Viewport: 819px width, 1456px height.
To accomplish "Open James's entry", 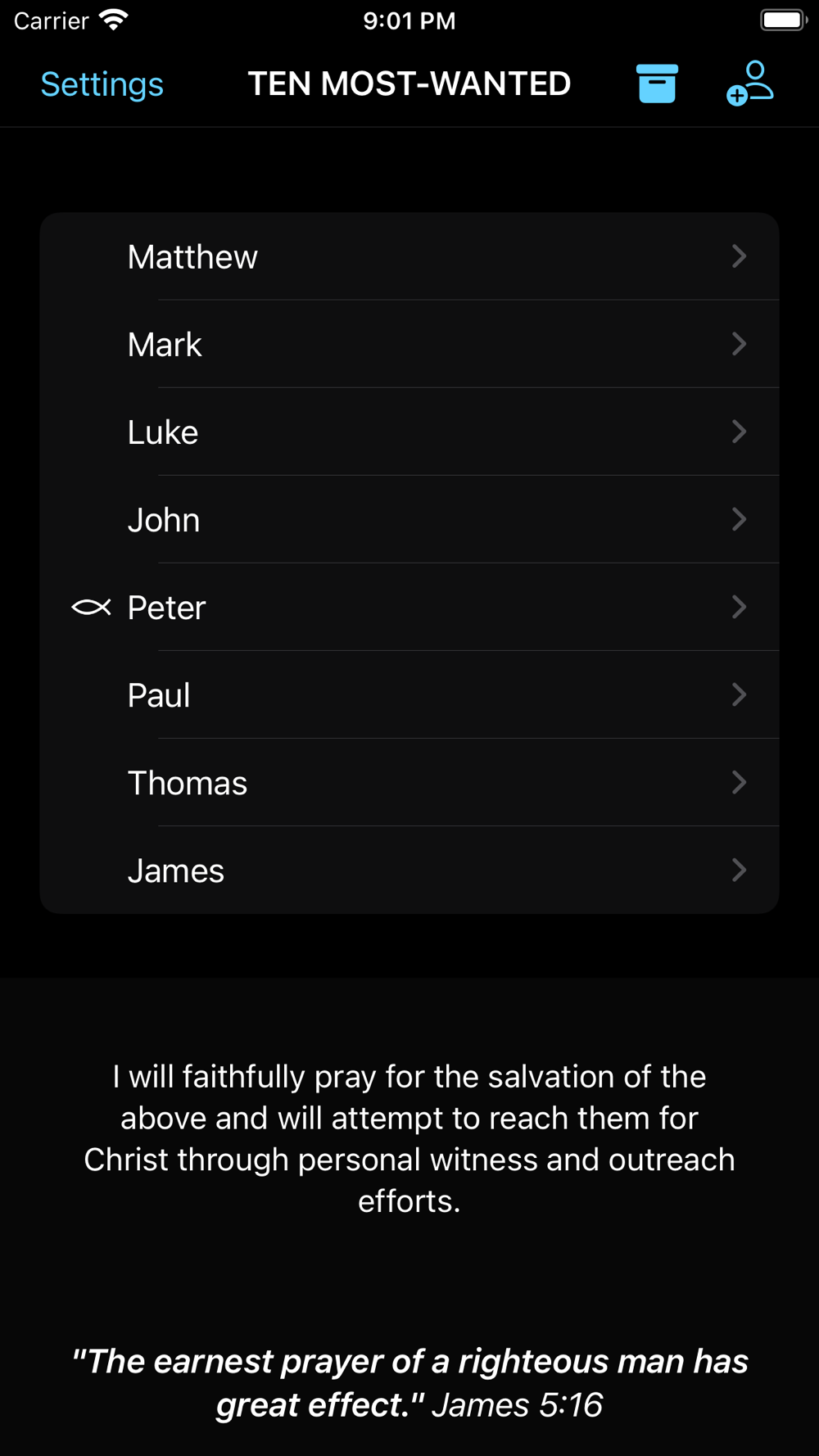I will 409,870.
